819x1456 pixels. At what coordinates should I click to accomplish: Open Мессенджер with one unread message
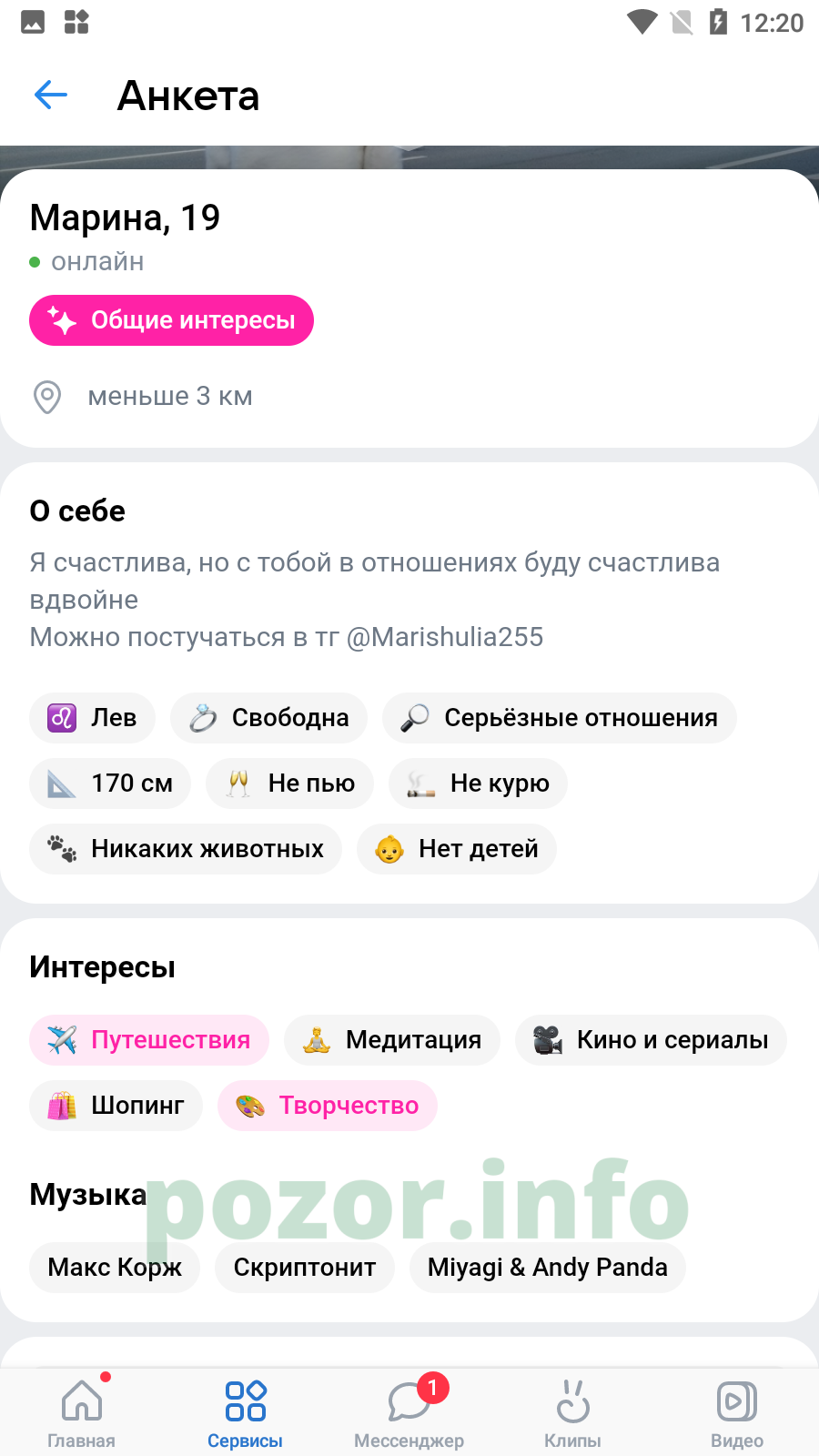pos(409,1412)
